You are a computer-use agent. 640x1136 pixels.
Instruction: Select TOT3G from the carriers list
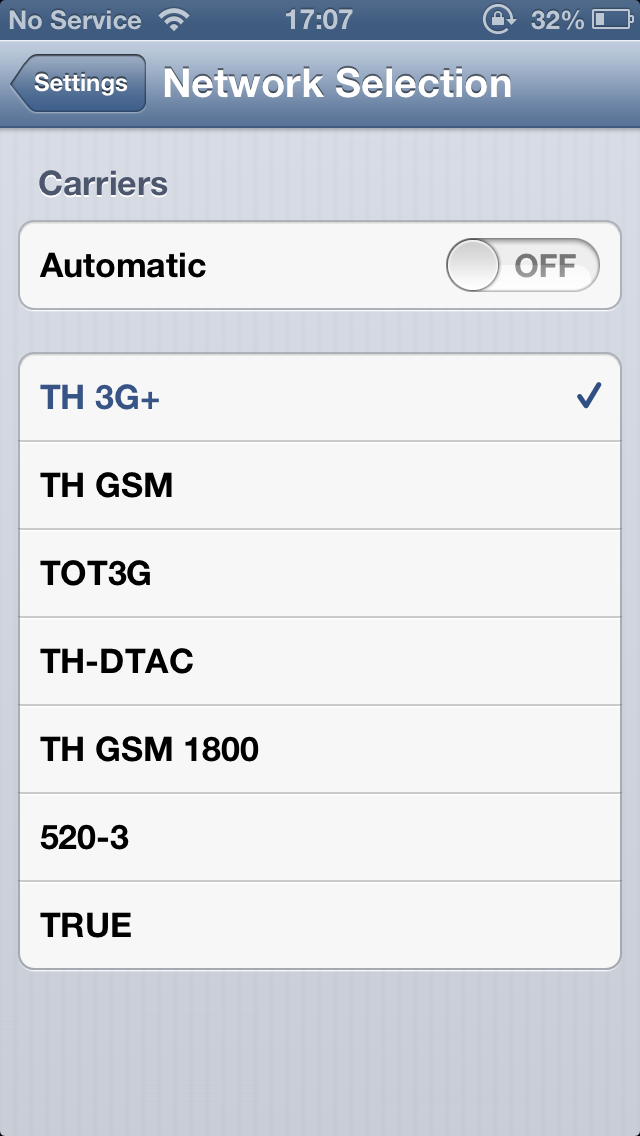(x=320, y=574)
